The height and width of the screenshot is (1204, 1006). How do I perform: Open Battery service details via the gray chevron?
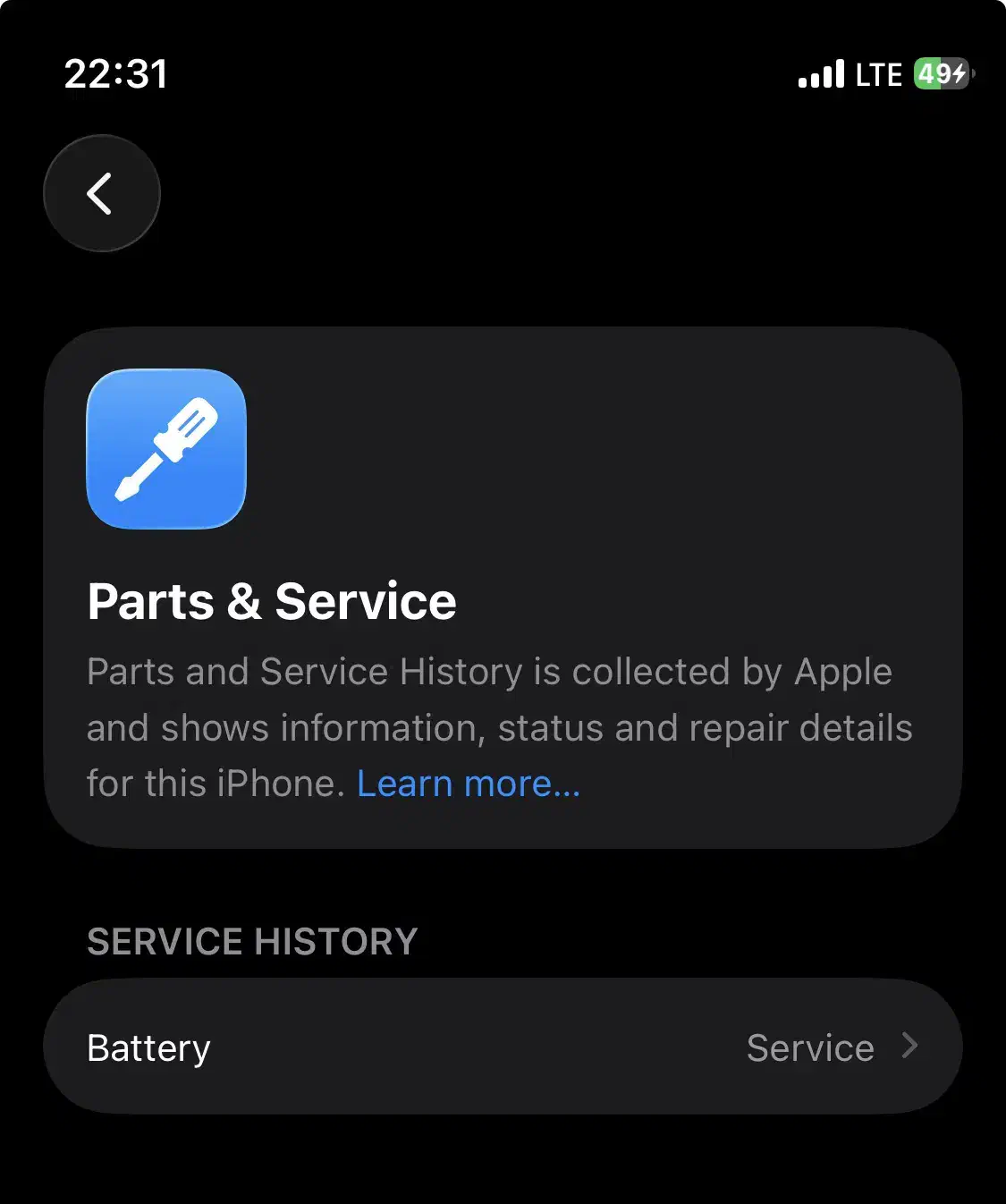[x=910, y=1046]
